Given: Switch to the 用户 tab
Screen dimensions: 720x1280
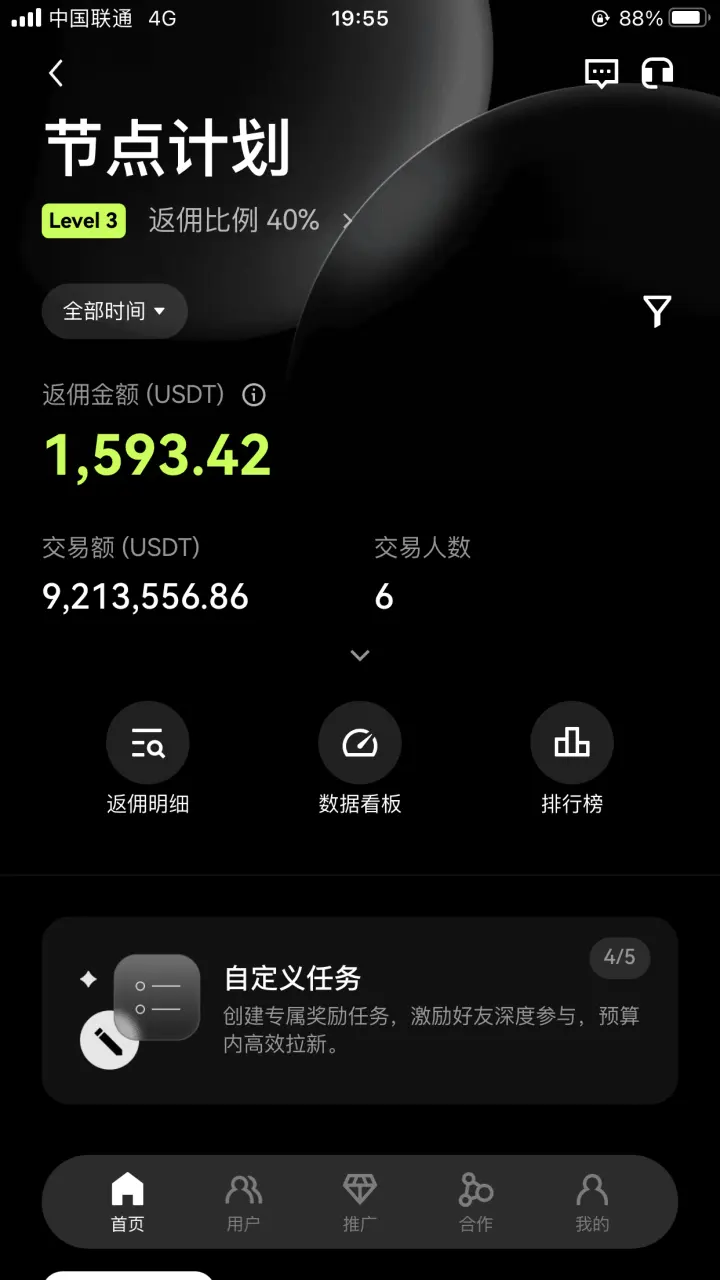Looking at the screenshot, I should (243, 1203).
